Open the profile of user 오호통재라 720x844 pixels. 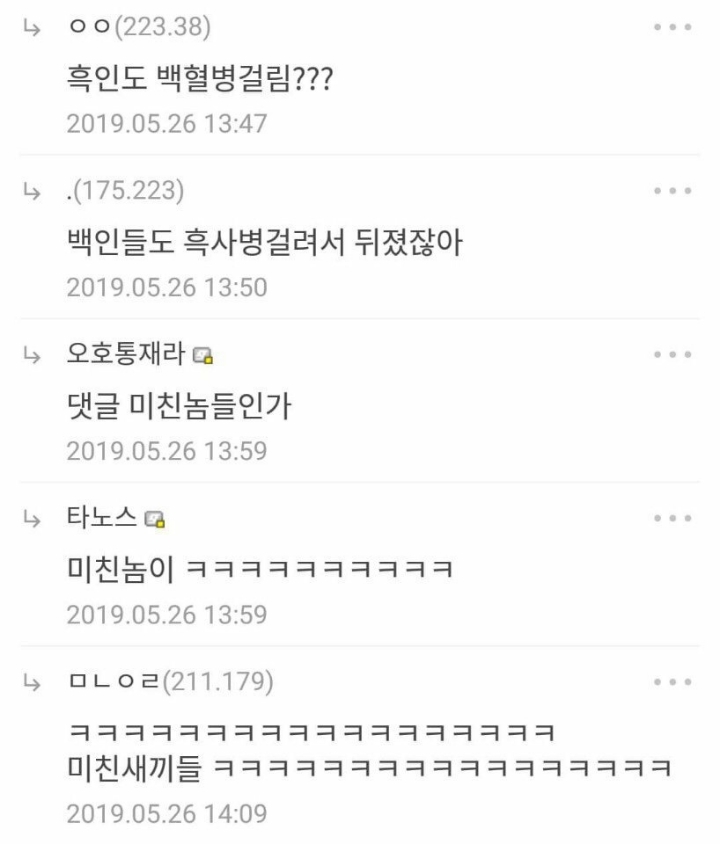pyautogui.click(x=126, y=354)
